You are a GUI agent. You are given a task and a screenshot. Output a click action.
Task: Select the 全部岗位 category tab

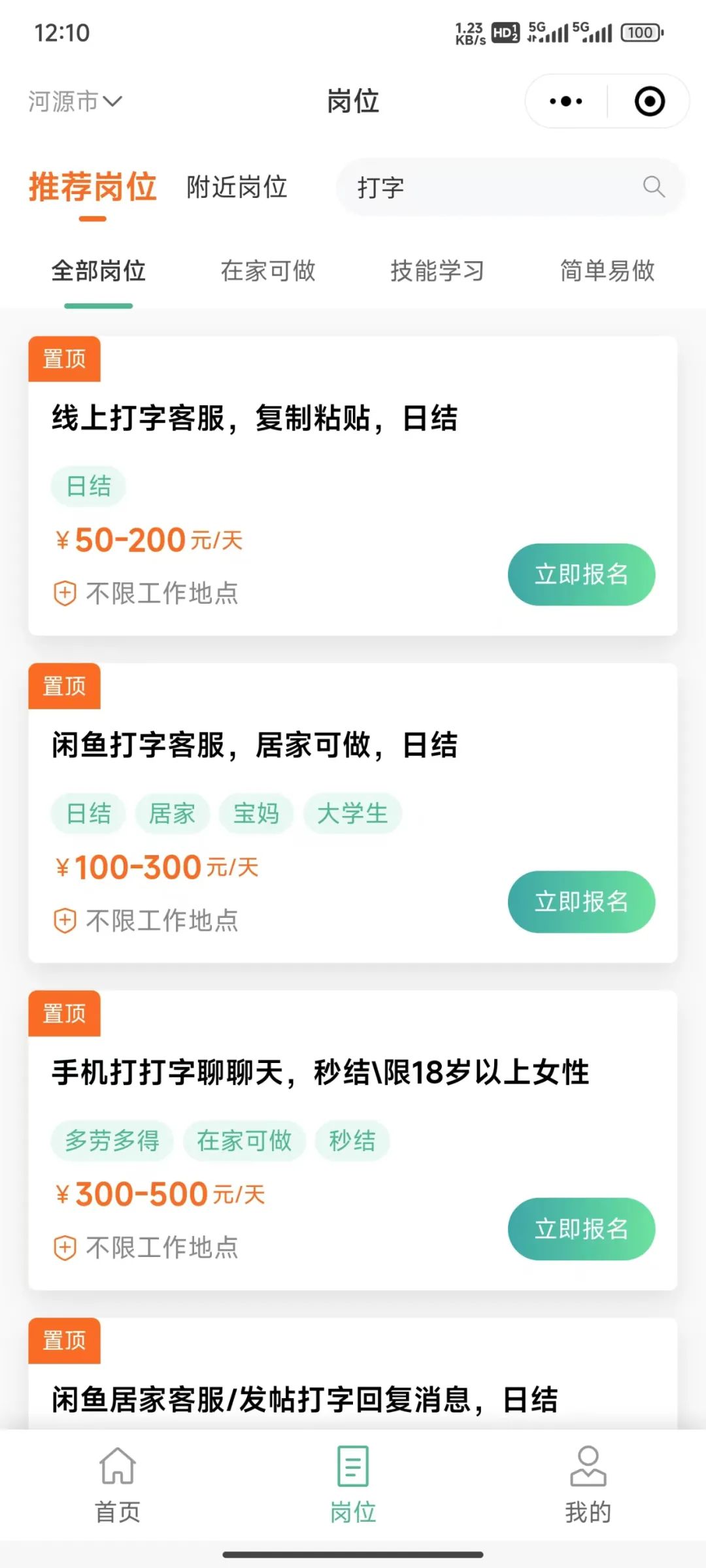[x=99, y=270]
